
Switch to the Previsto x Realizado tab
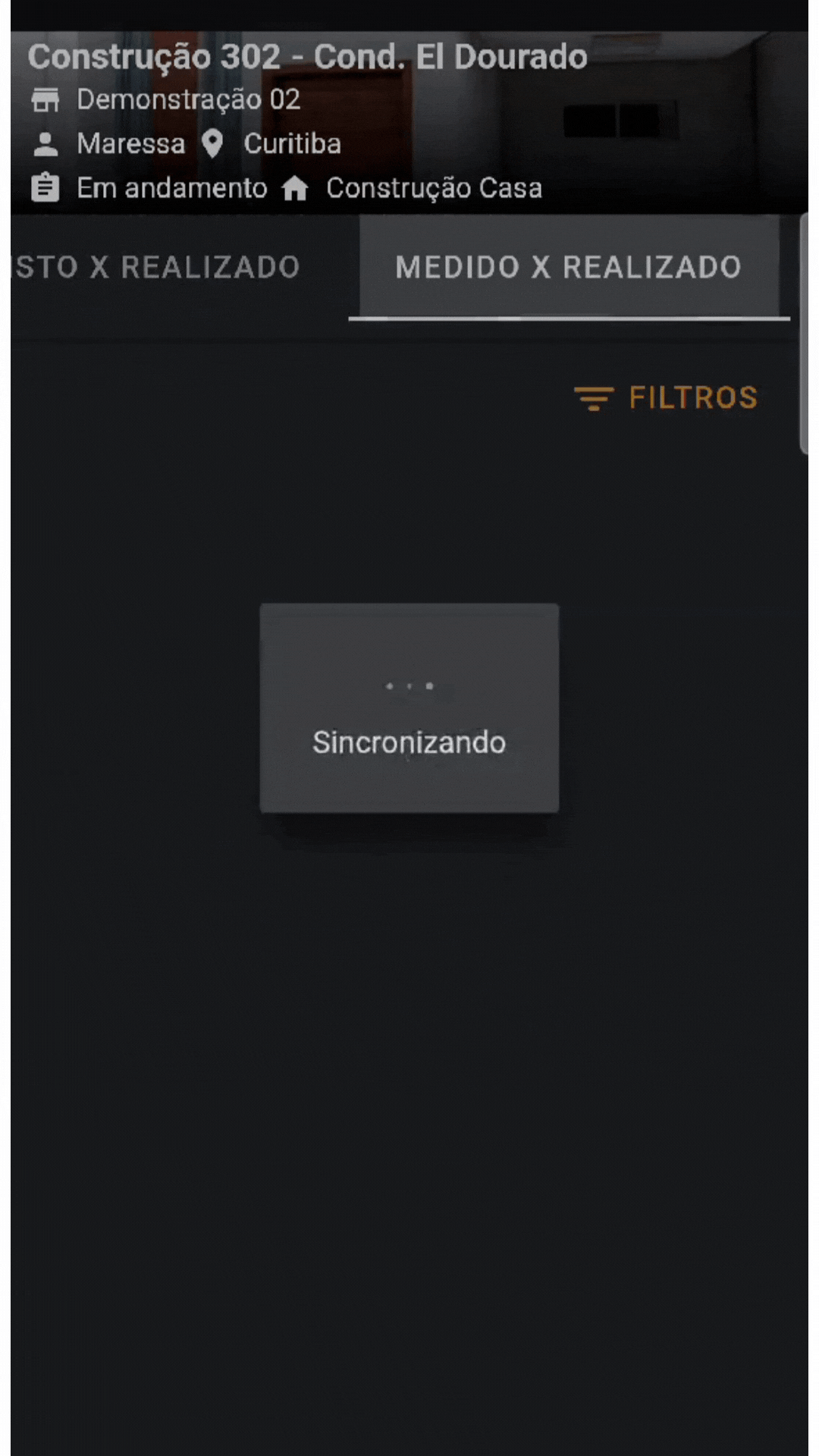coord(159,267)
